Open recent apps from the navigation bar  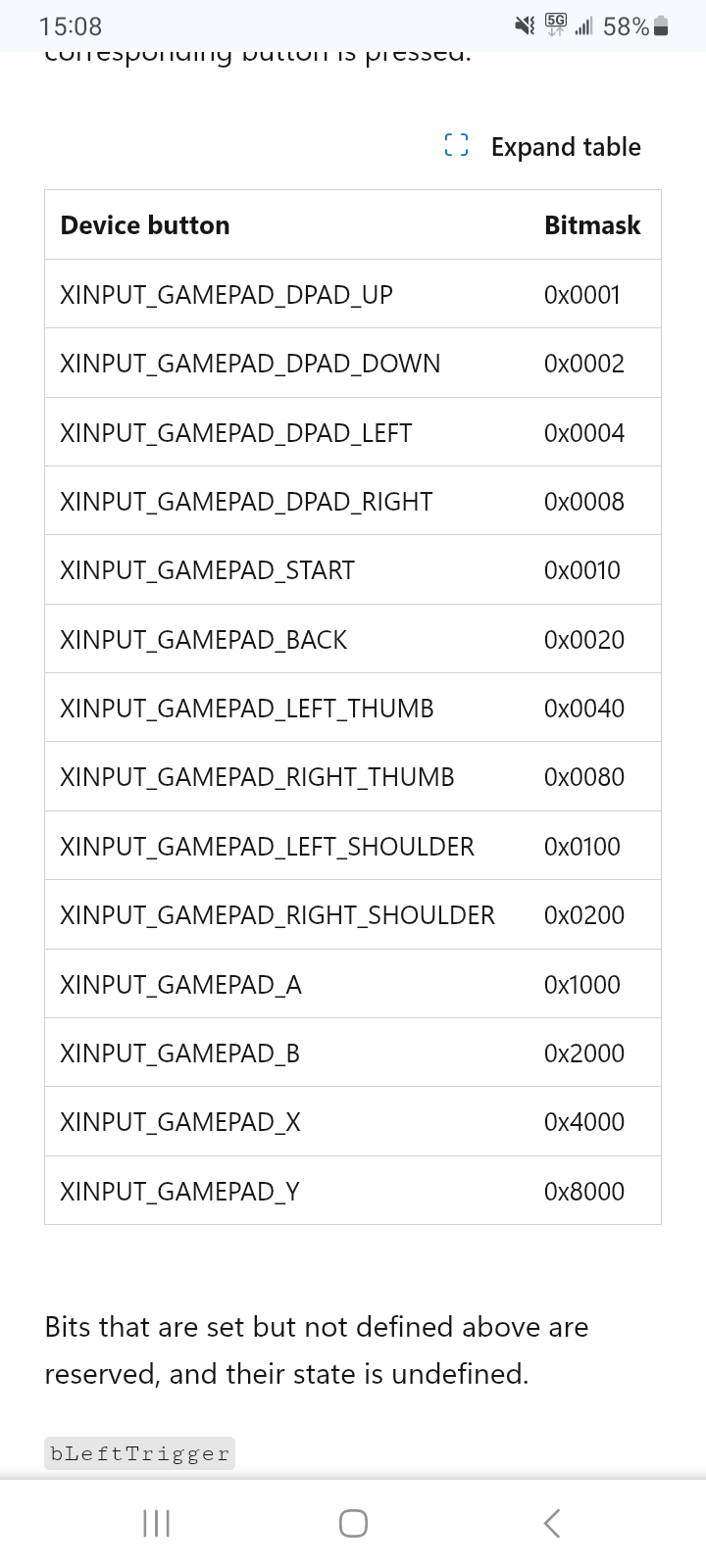coord(157,1523)
